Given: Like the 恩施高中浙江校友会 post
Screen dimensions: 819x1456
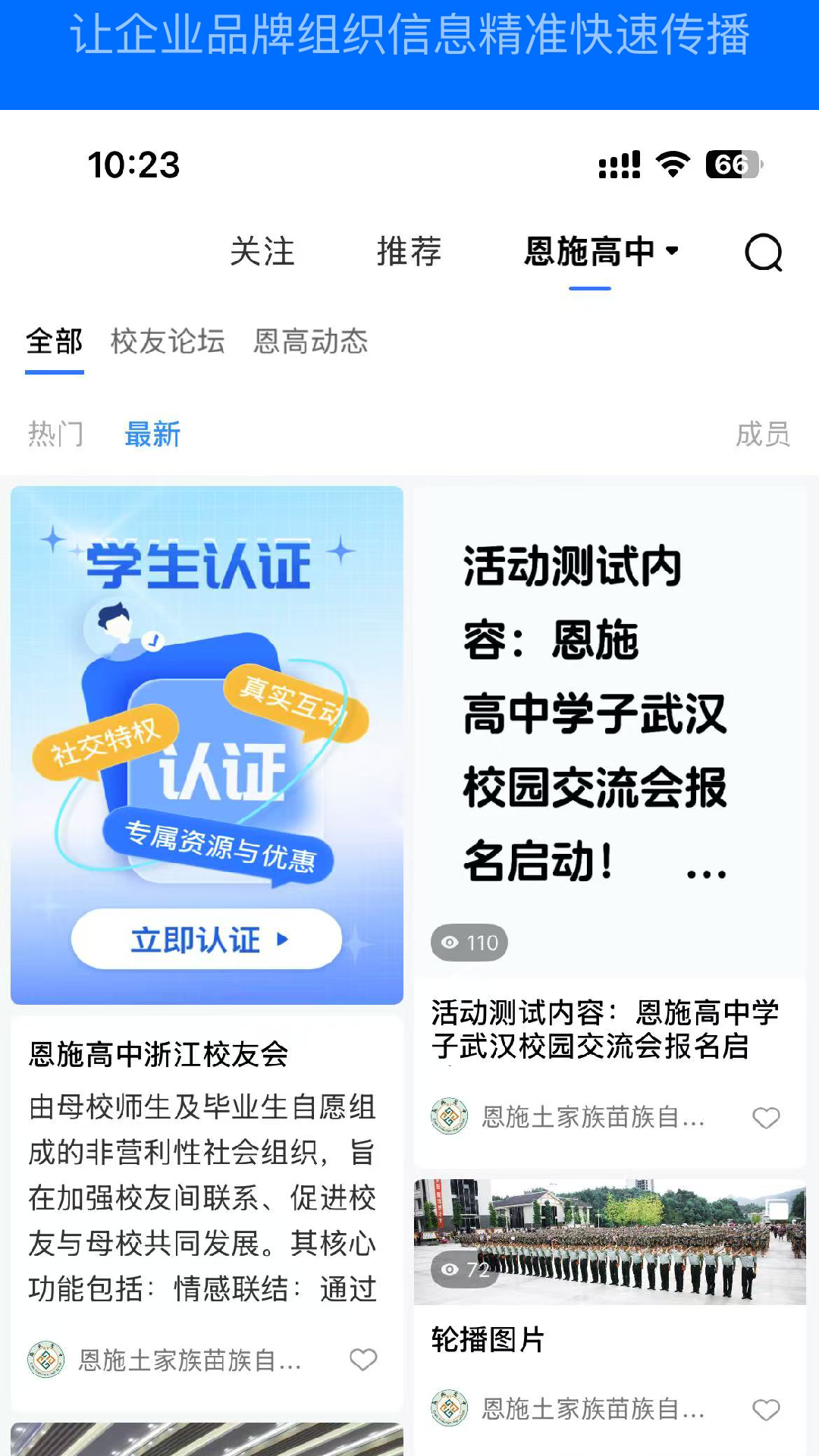Looking at the screenshot, I should (363, 1360).
